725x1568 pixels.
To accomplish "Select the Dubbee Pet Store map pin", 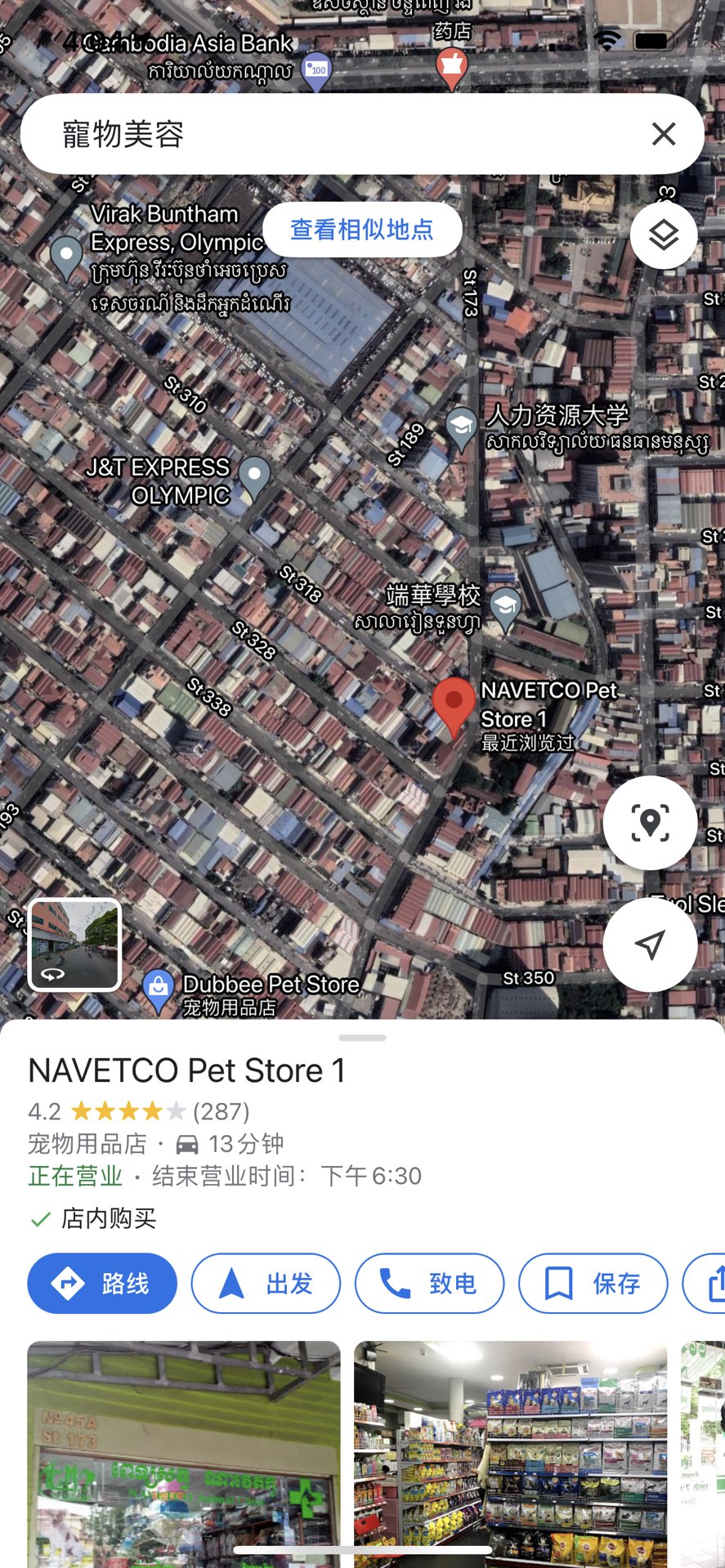I will click(158, 987).
